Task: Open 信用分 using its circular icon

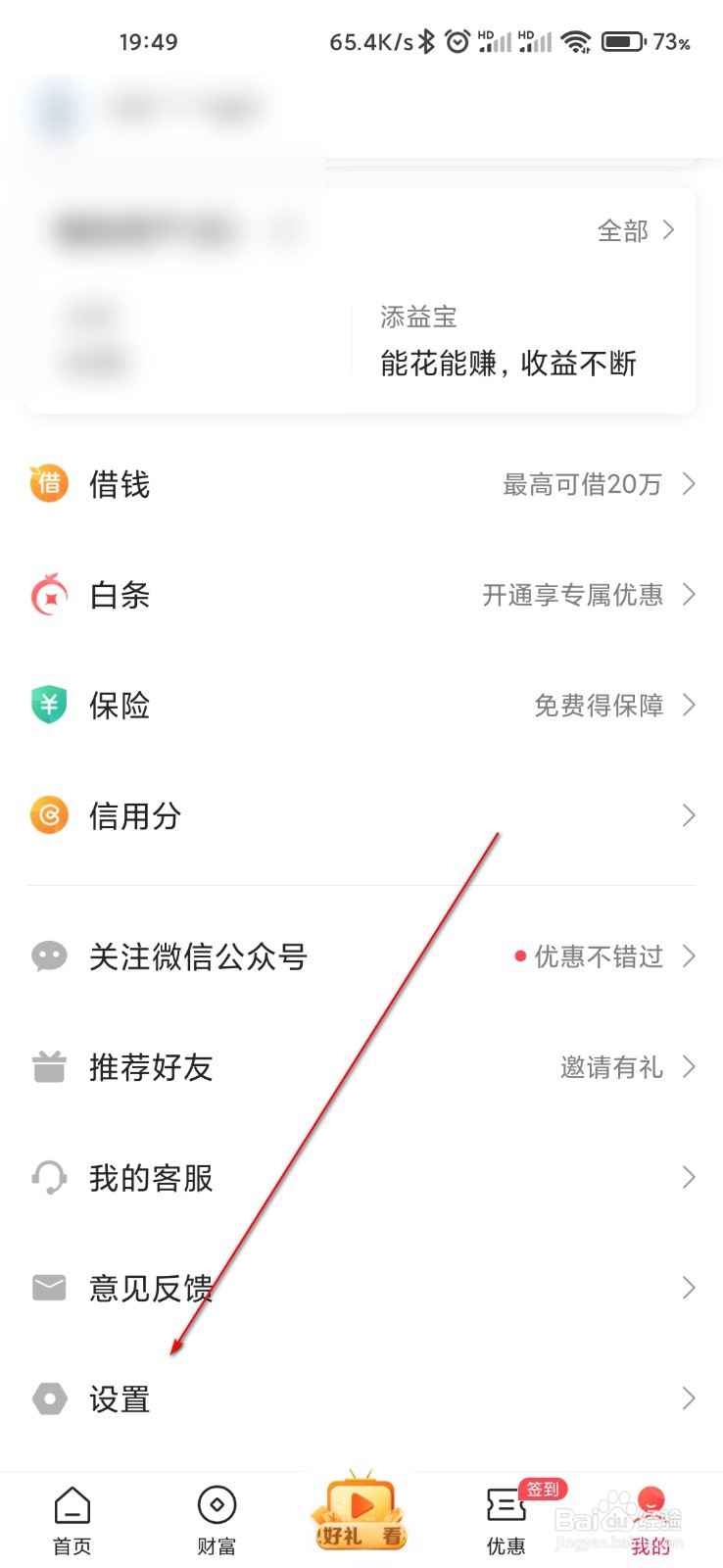Action: 48,814
